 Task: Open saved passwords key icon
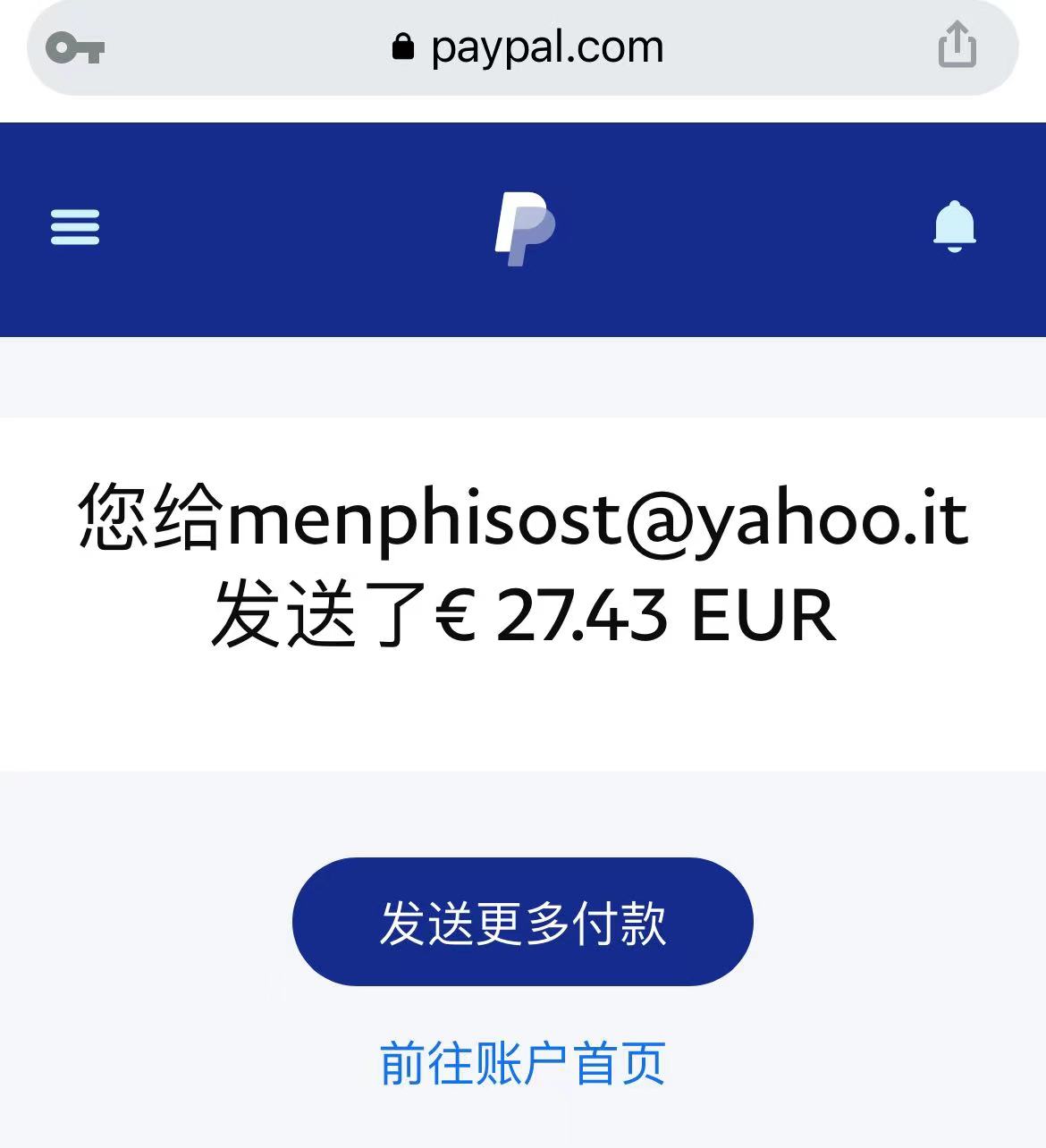click(75, 47)
